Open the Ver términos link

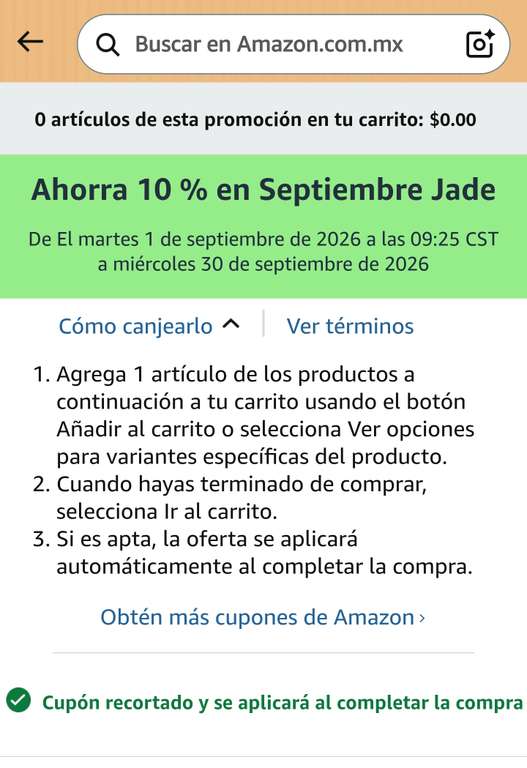click(350, 326)
